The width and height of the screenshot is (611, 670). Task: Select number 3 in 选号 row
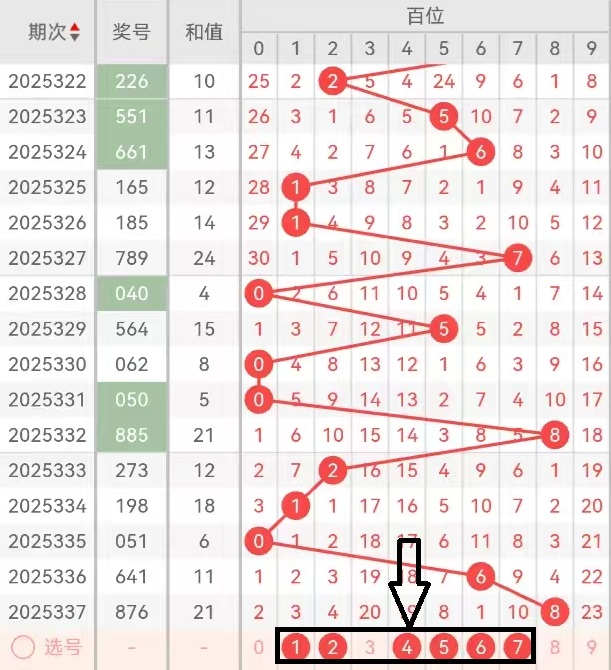pos(370,647)
